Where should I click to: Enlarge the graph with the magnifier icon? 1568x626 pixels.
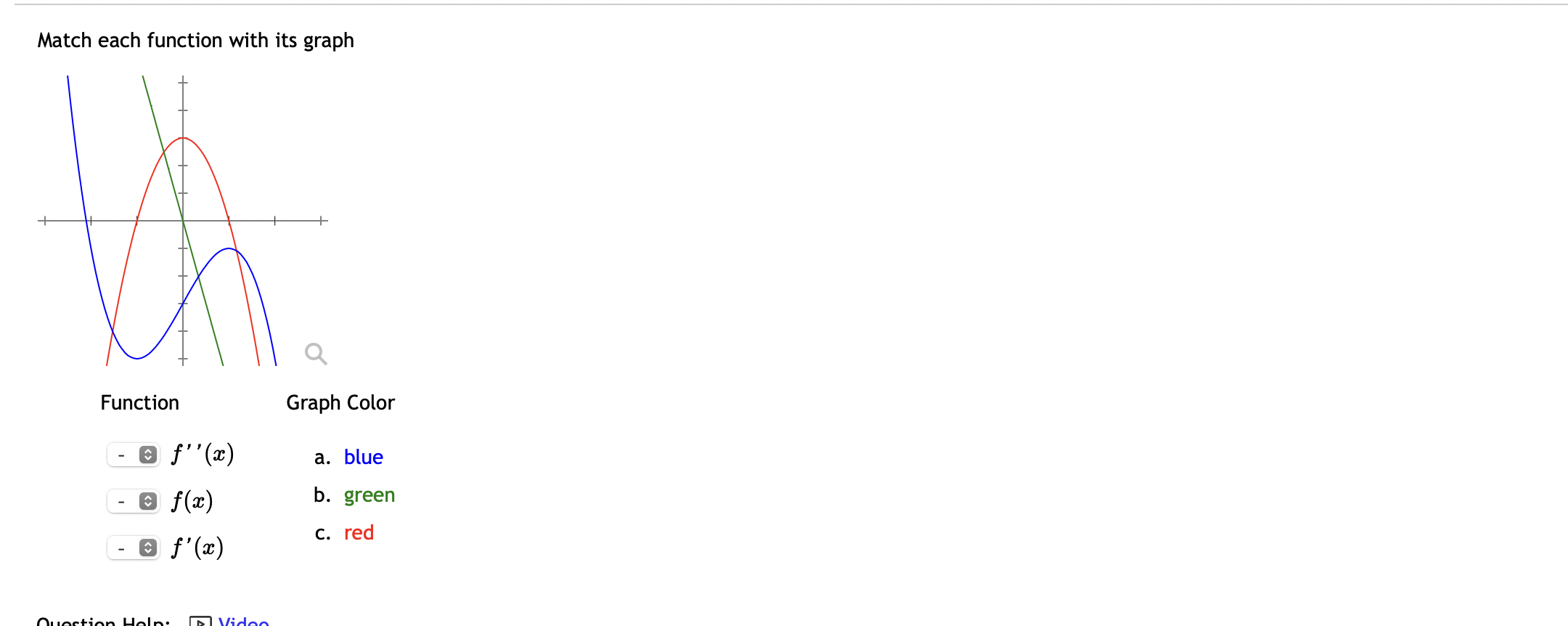[316, 354]
